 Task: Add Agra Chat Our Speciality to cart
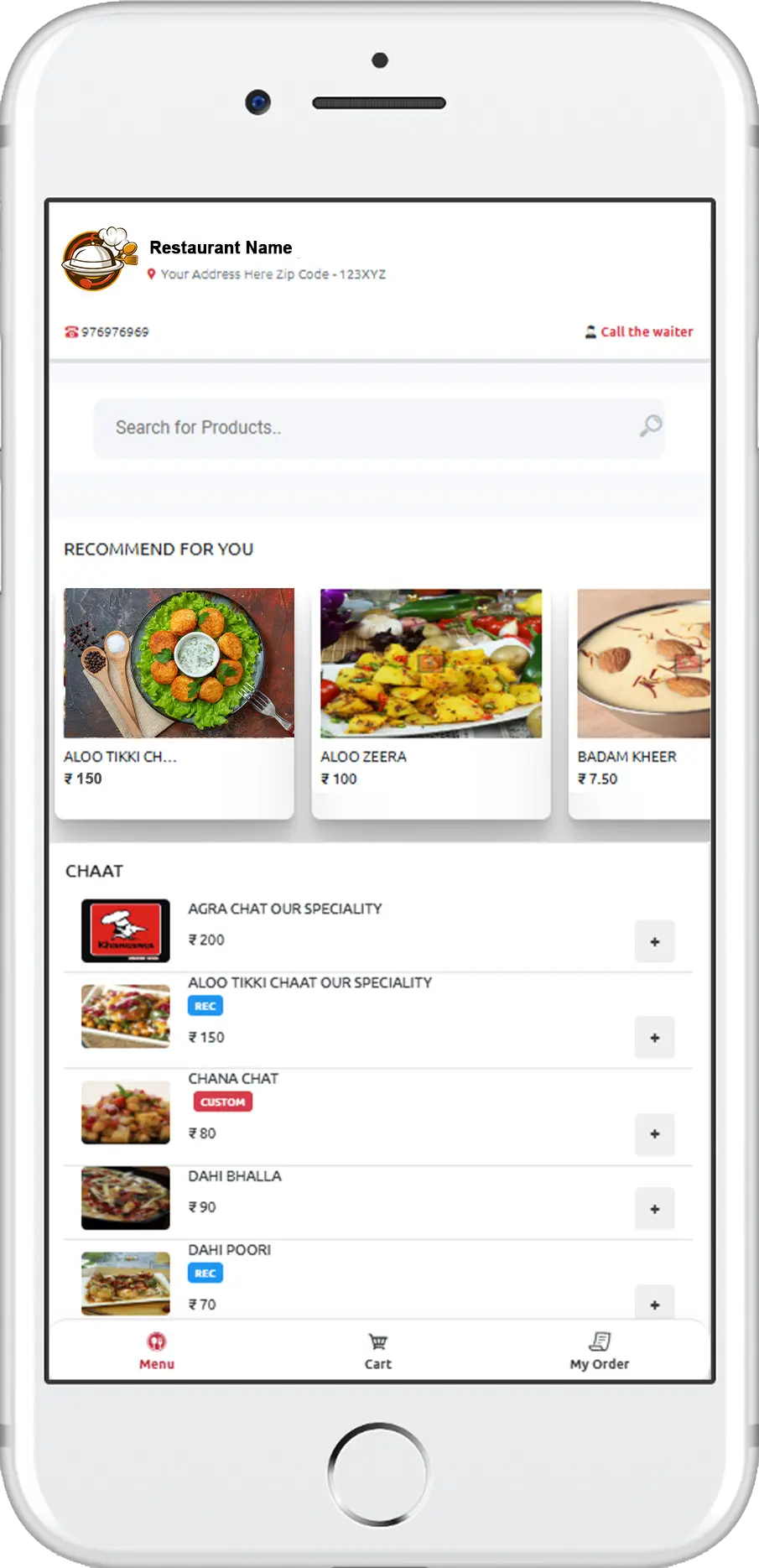pyautogui.click(x=654, y=941)
